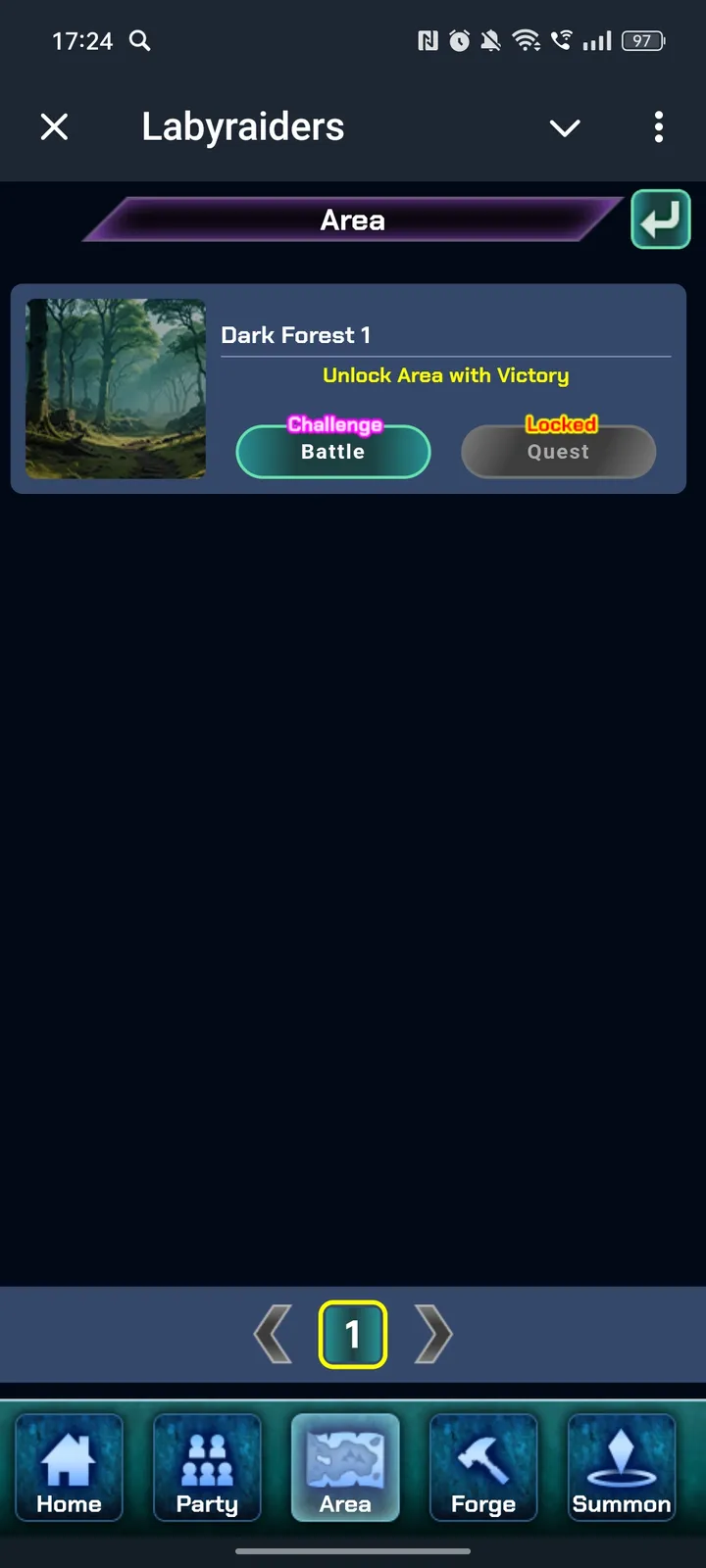Select page number 1

[x=353, y=1334]
